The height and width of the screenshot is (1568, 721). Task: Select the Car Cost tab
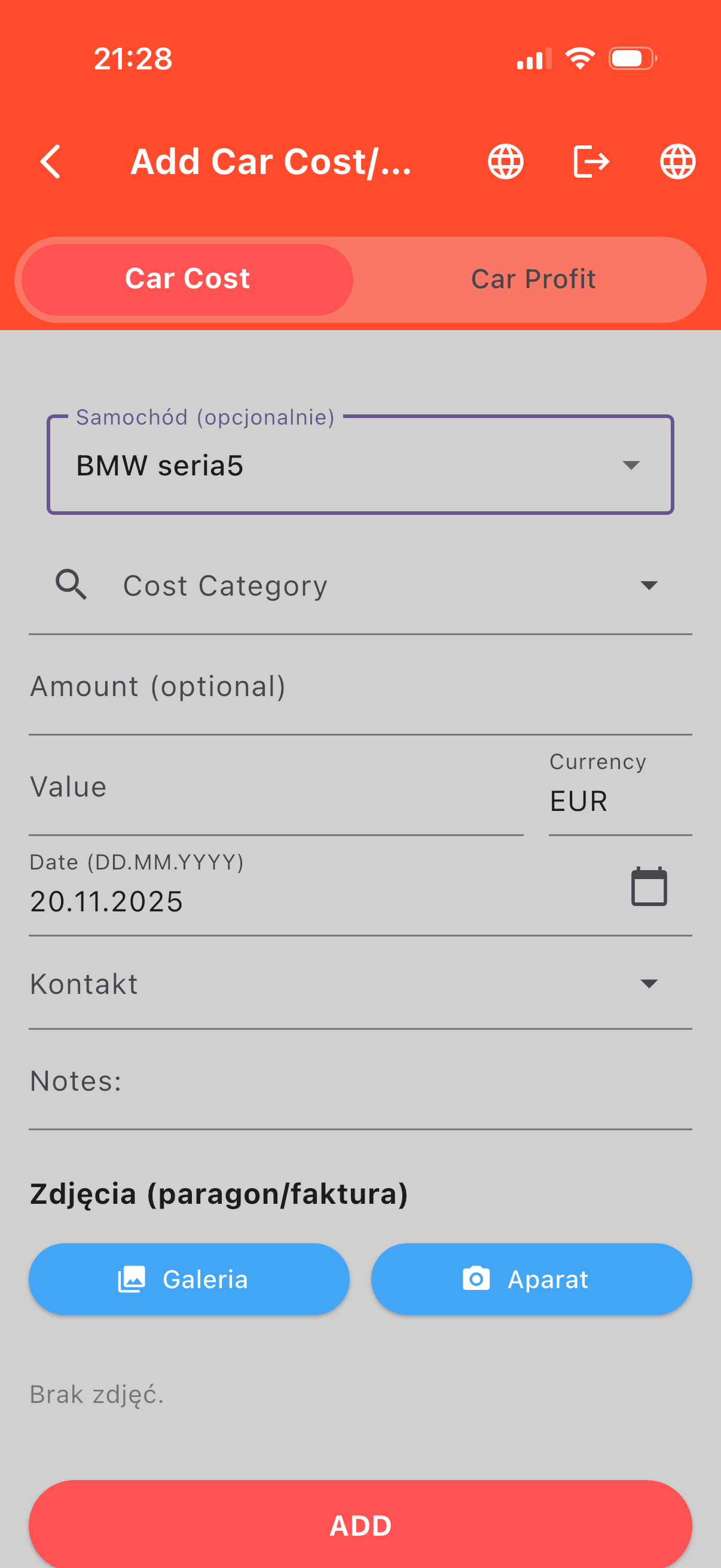(187, 279)
